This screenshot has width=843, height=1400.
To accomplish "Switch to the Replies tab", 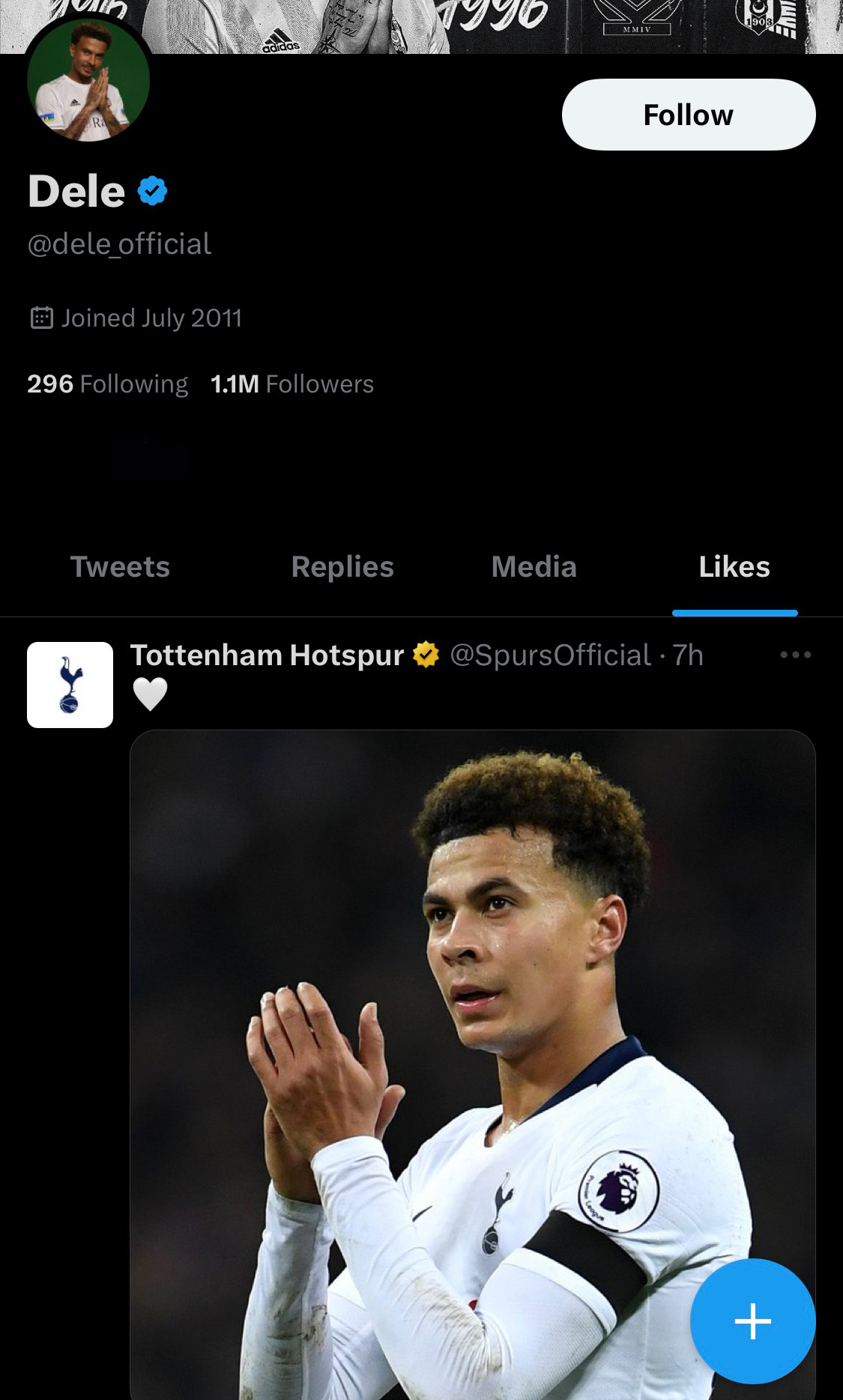I will point(342,567).
